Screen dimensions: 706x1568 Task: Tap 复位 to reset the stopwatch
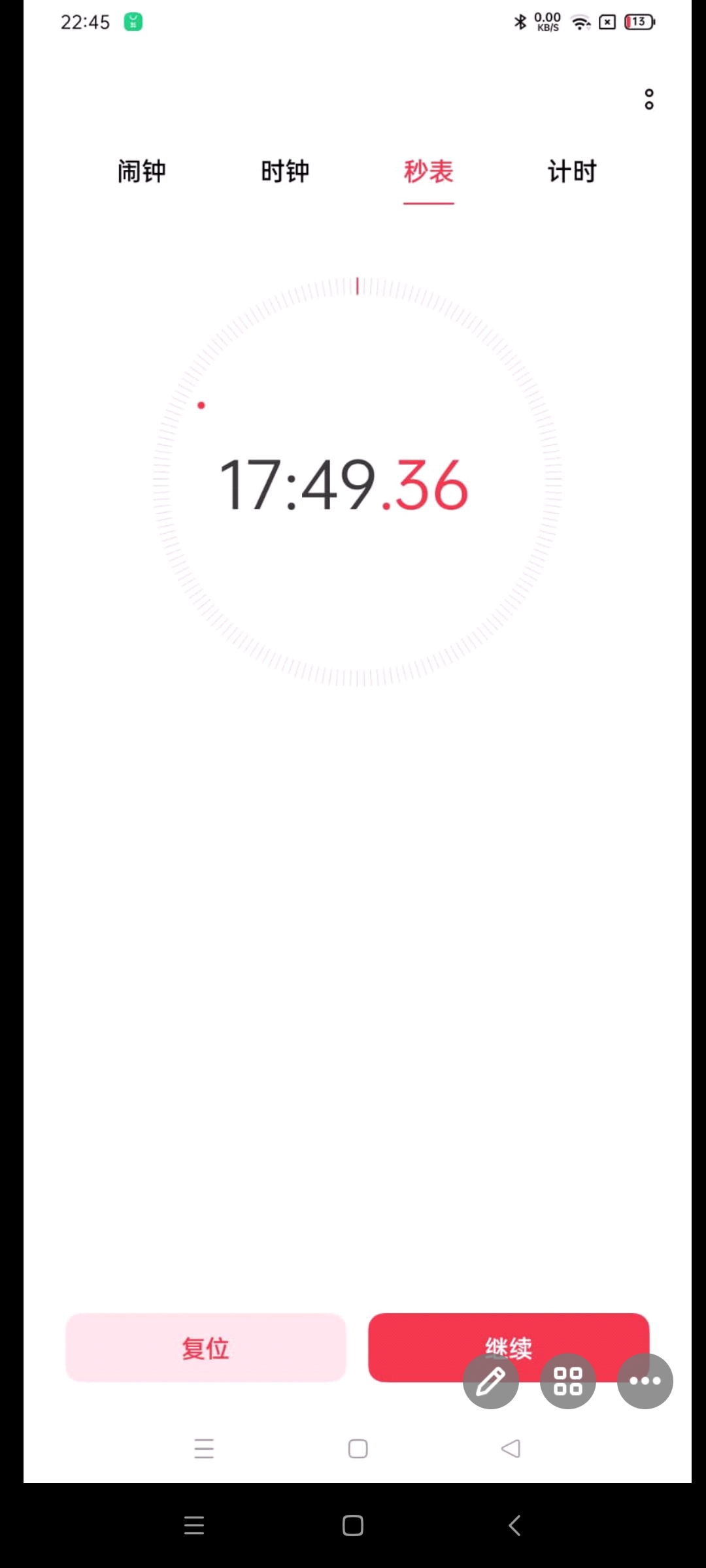[x=206, y=1347]
